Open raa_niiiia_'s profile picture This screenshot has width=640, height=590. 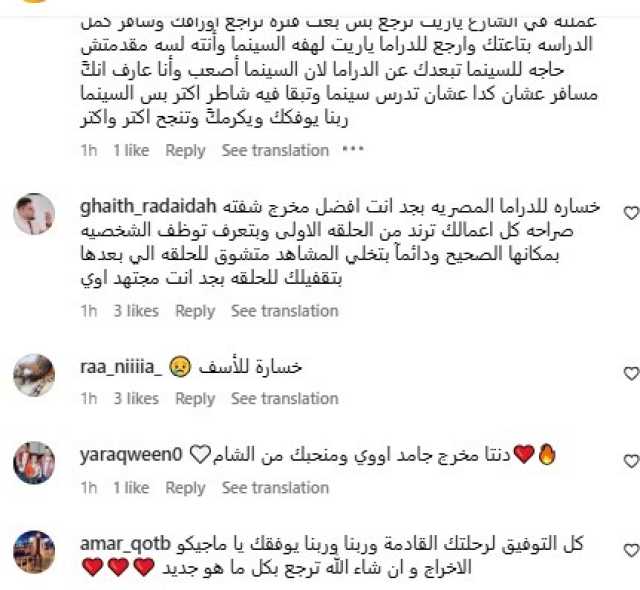click(34, 374)
